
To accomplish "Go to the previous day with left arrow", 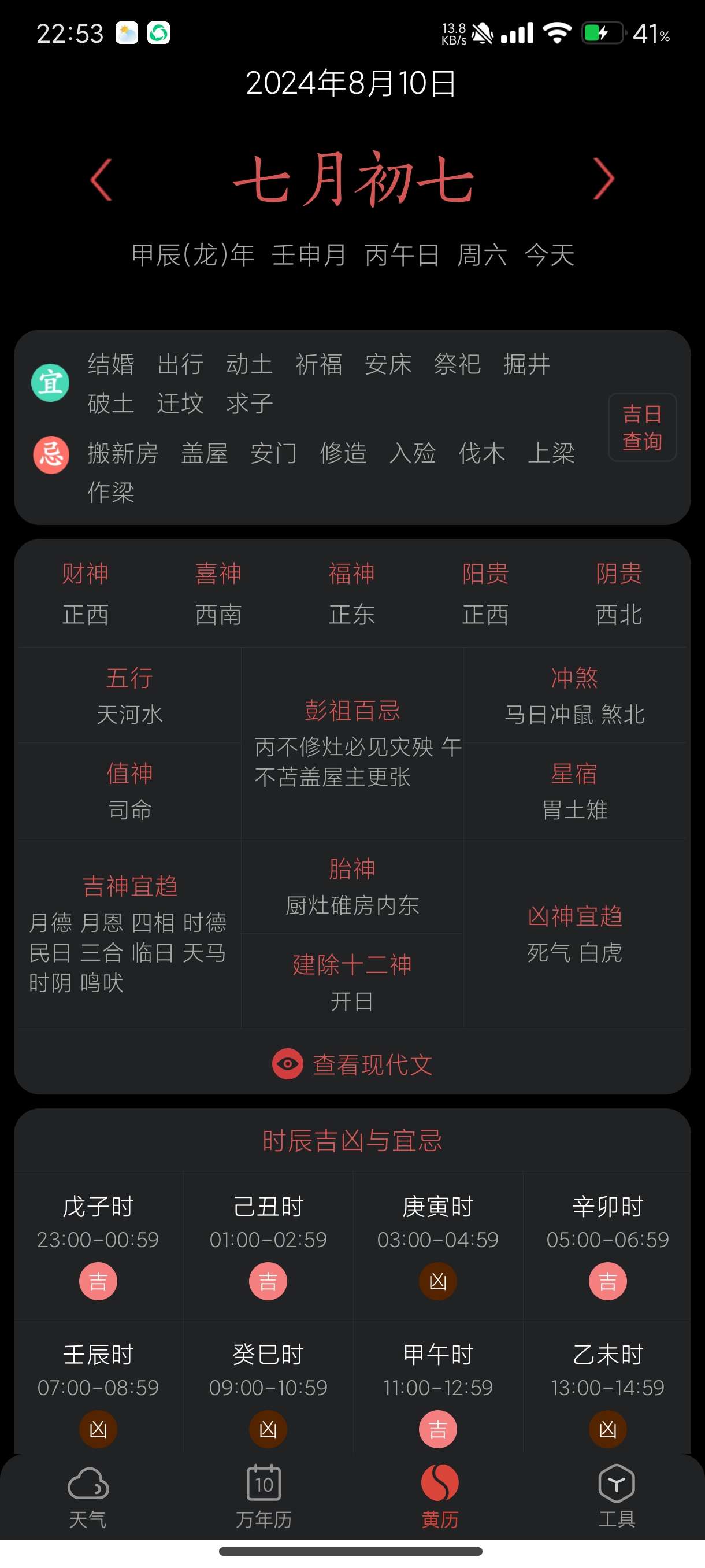I will point(102,180).
